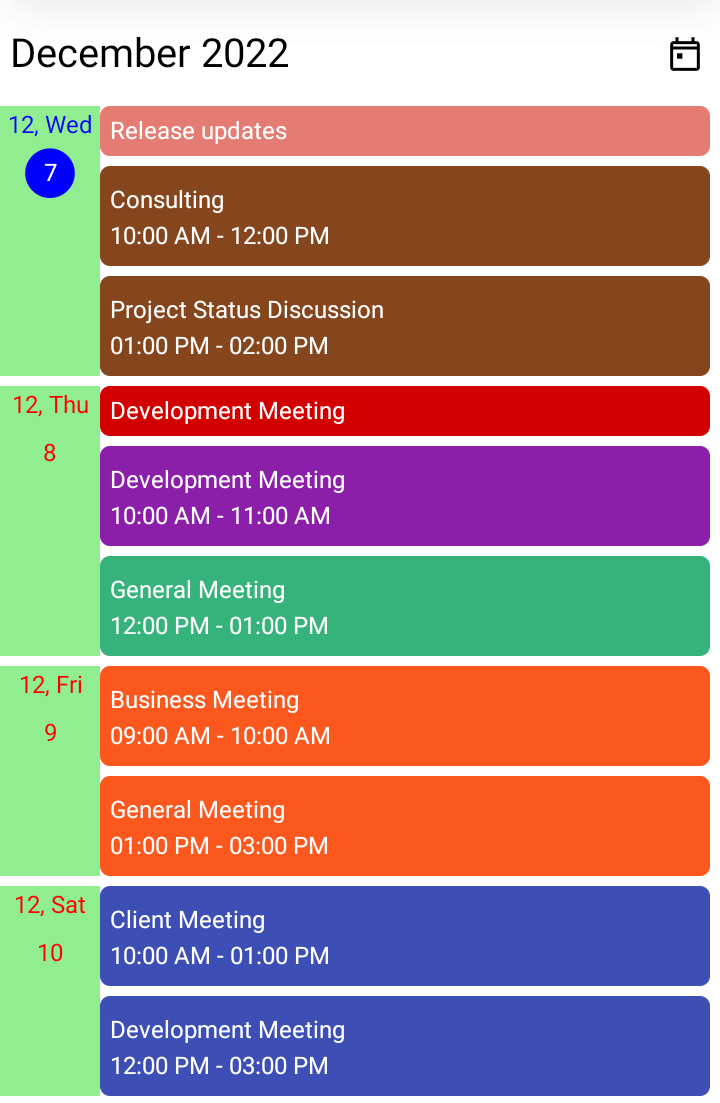Open the calendar picker icon
The width and height of the screenshot is (720, 1103).
684,55
